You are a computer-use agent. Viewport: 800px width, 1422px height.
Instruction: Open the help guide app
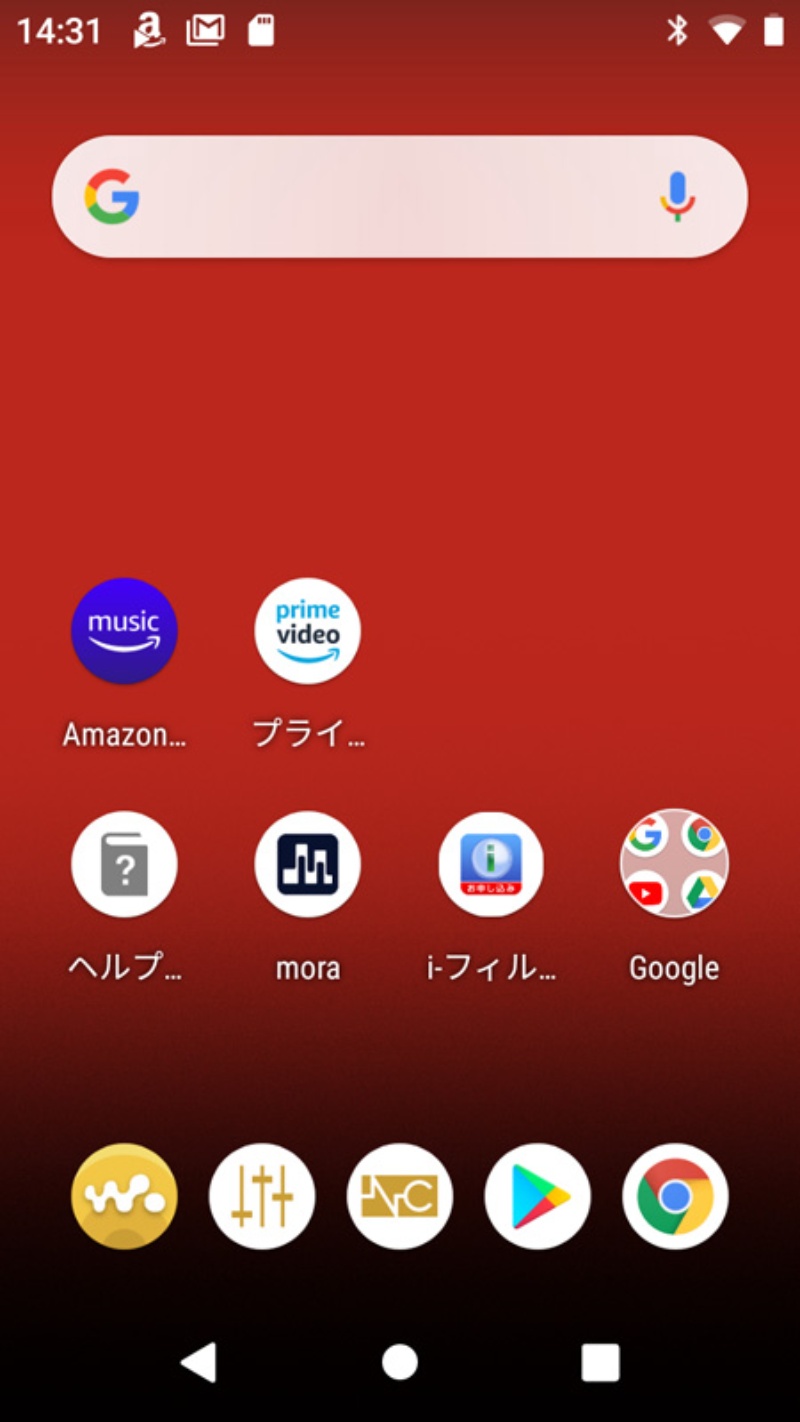coord(124,864)
